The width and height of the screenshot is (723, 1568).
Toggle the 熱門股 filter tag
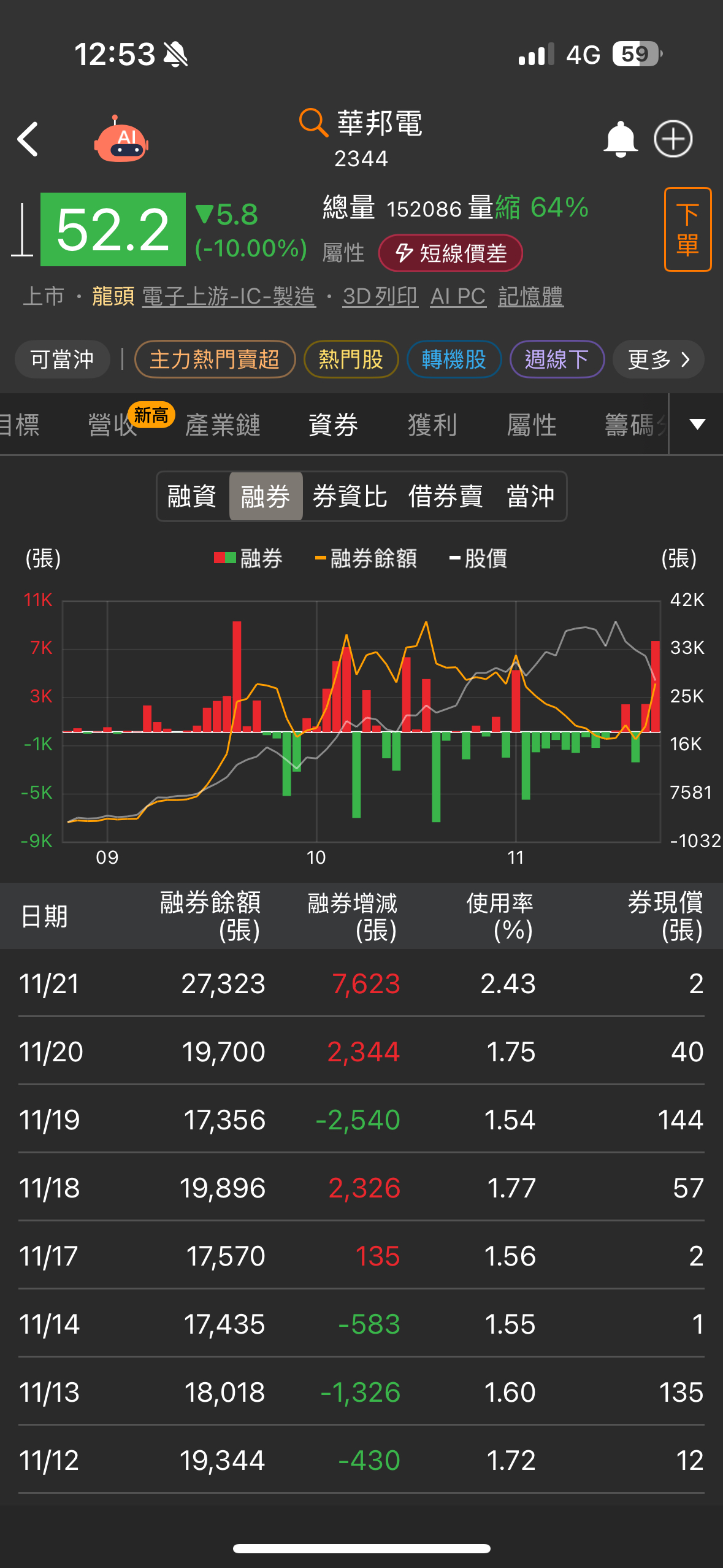coord(350,359)
